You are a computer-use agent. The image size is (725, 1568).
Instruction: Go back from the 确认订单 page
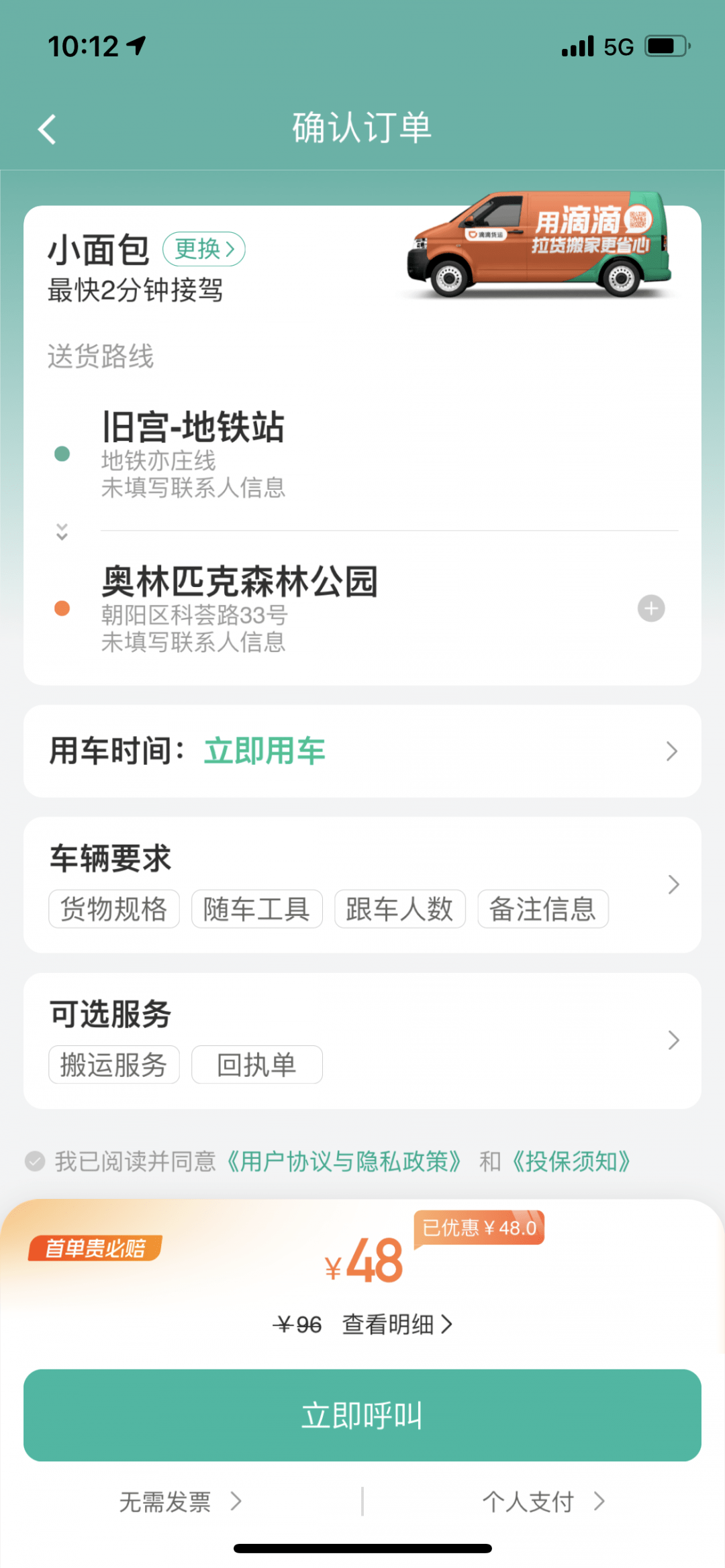click(x=47, y=129)
